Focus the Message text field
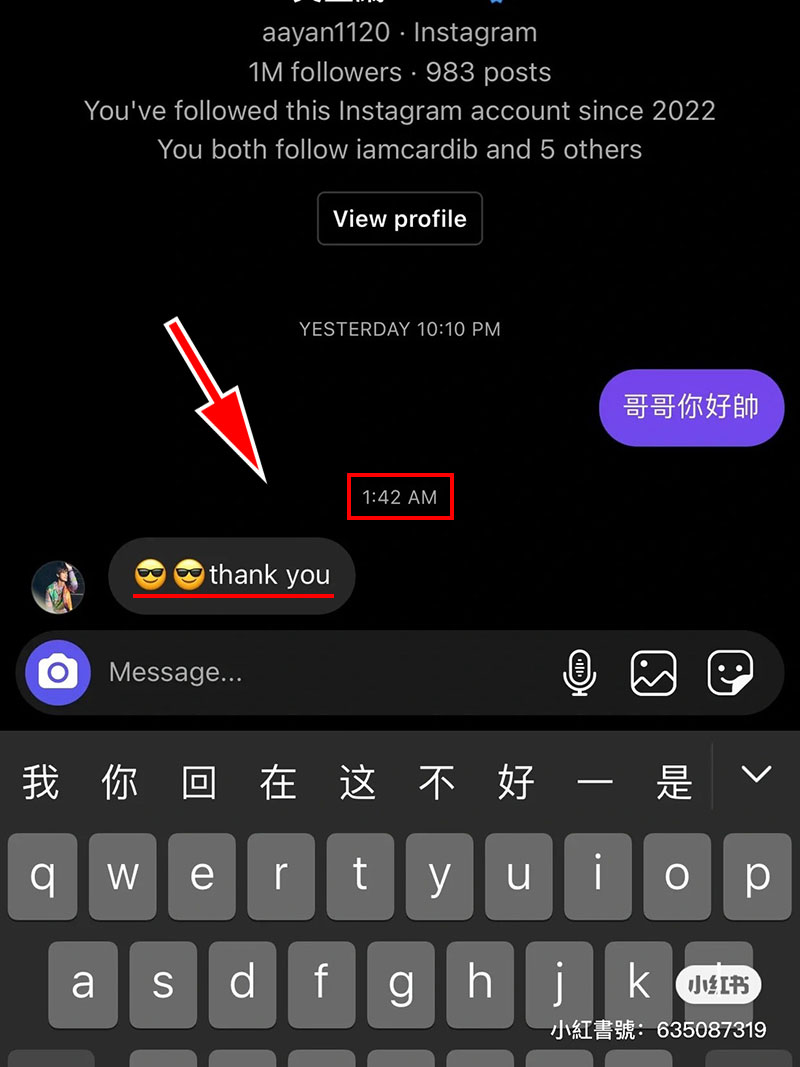The height and width of the screenshot is (1067, 800). coord(320,672)
